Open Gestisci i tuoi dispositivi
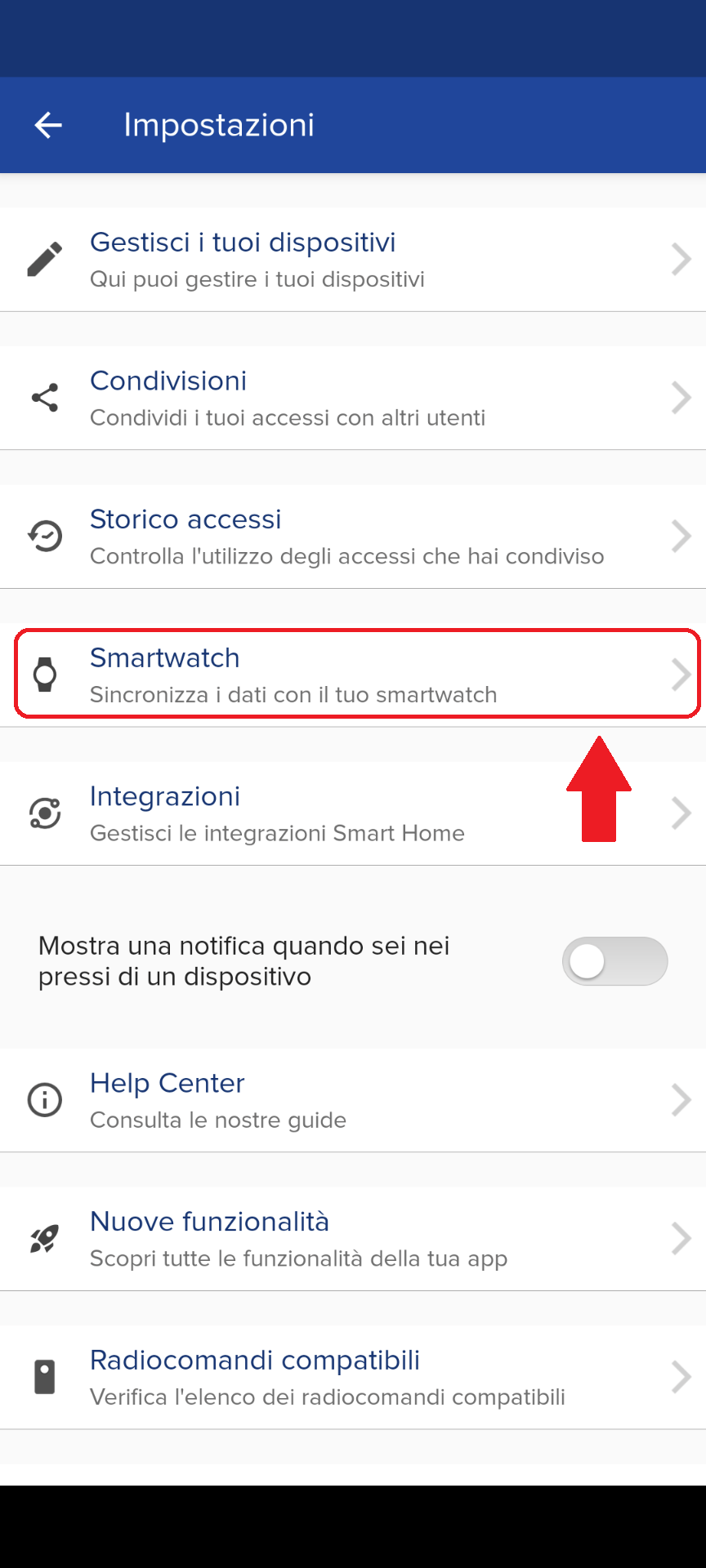 pyautogui.click(x=353, y=260)
